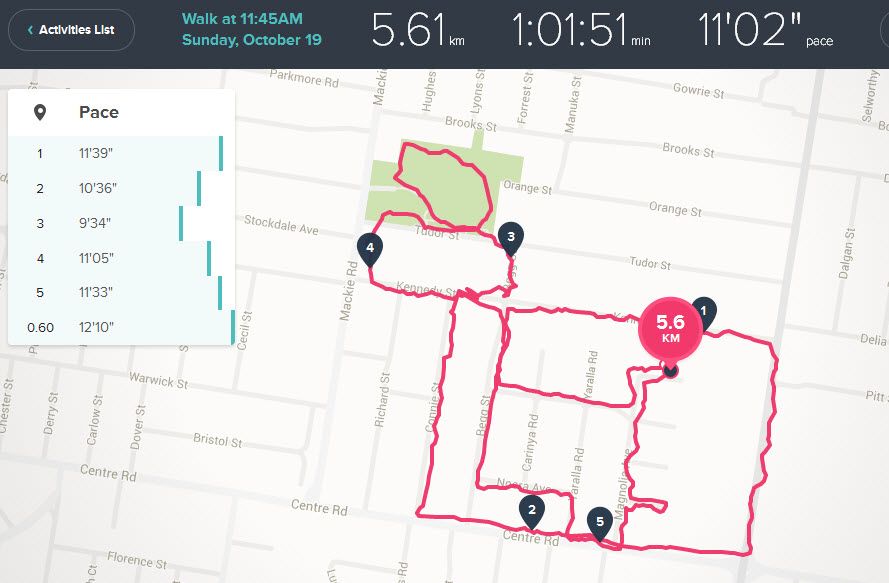Viewport: 889px width, 583px height.
Task: Tap map marker 5
Action: pyautogui.click(x=599, y=521)
